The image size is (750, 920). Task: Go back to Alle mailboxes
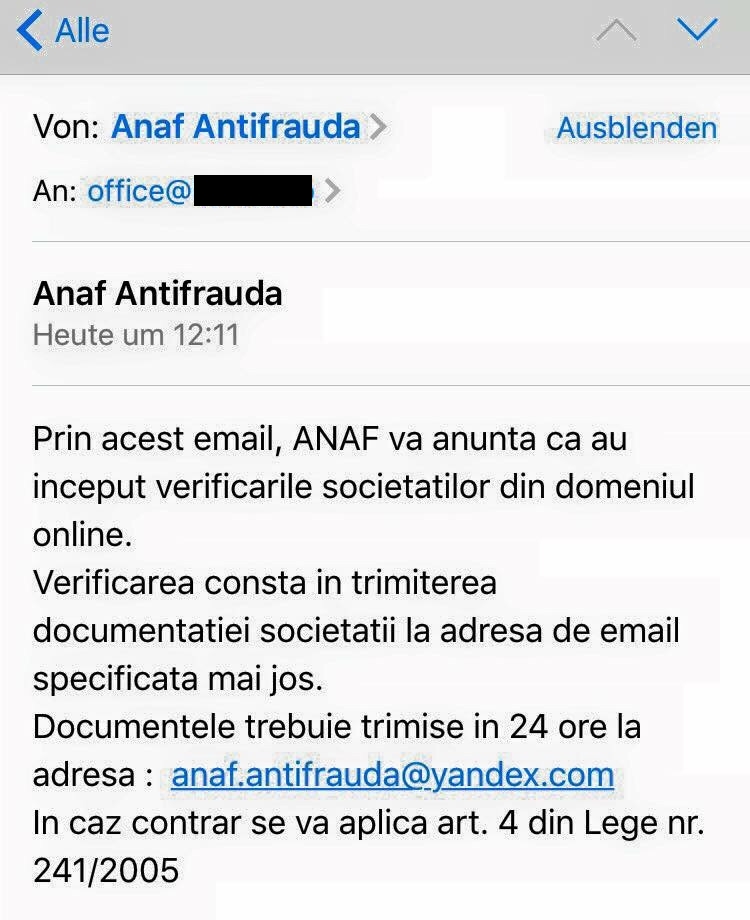[x=63, y=31]
